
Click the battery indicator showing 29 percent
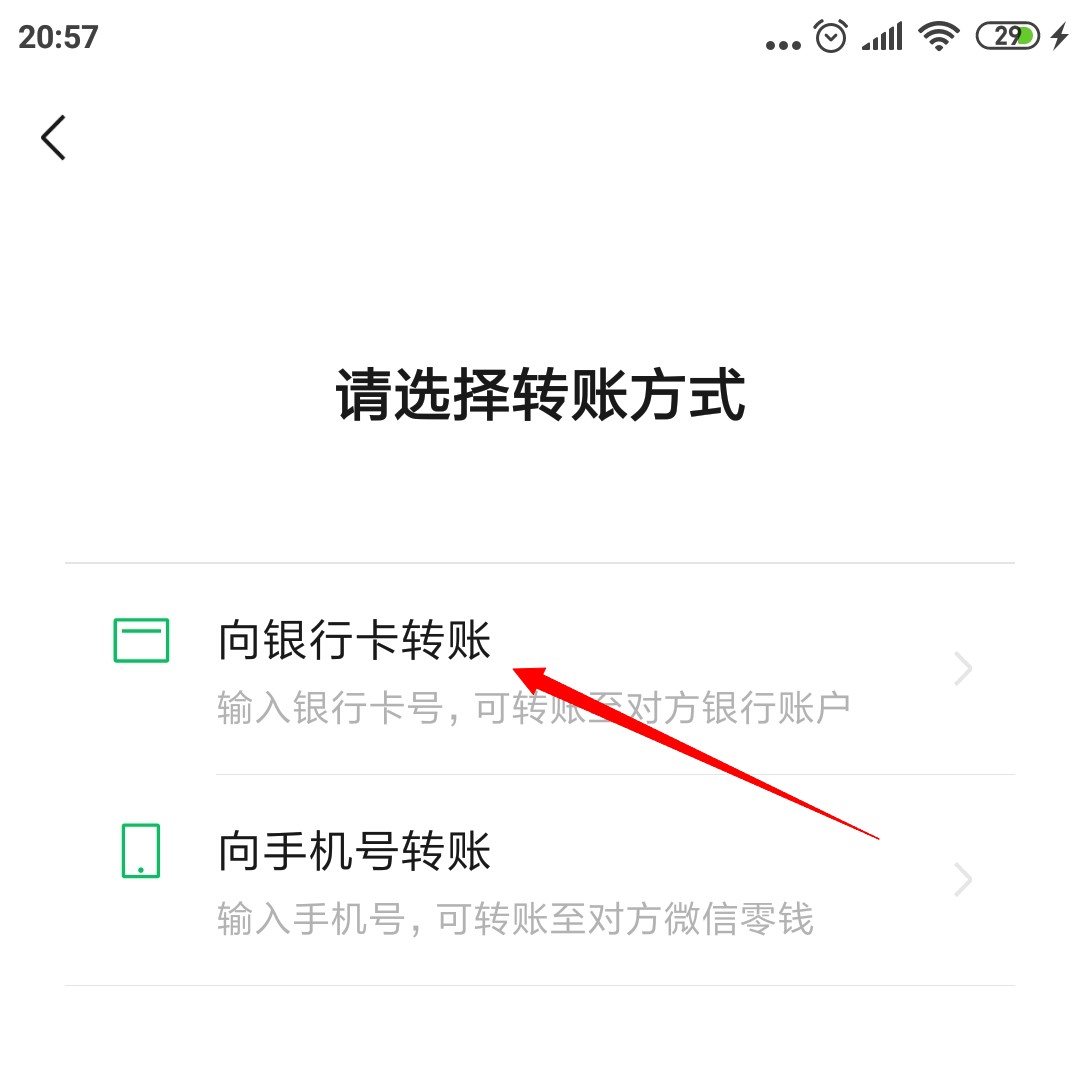pos(1007,36)
